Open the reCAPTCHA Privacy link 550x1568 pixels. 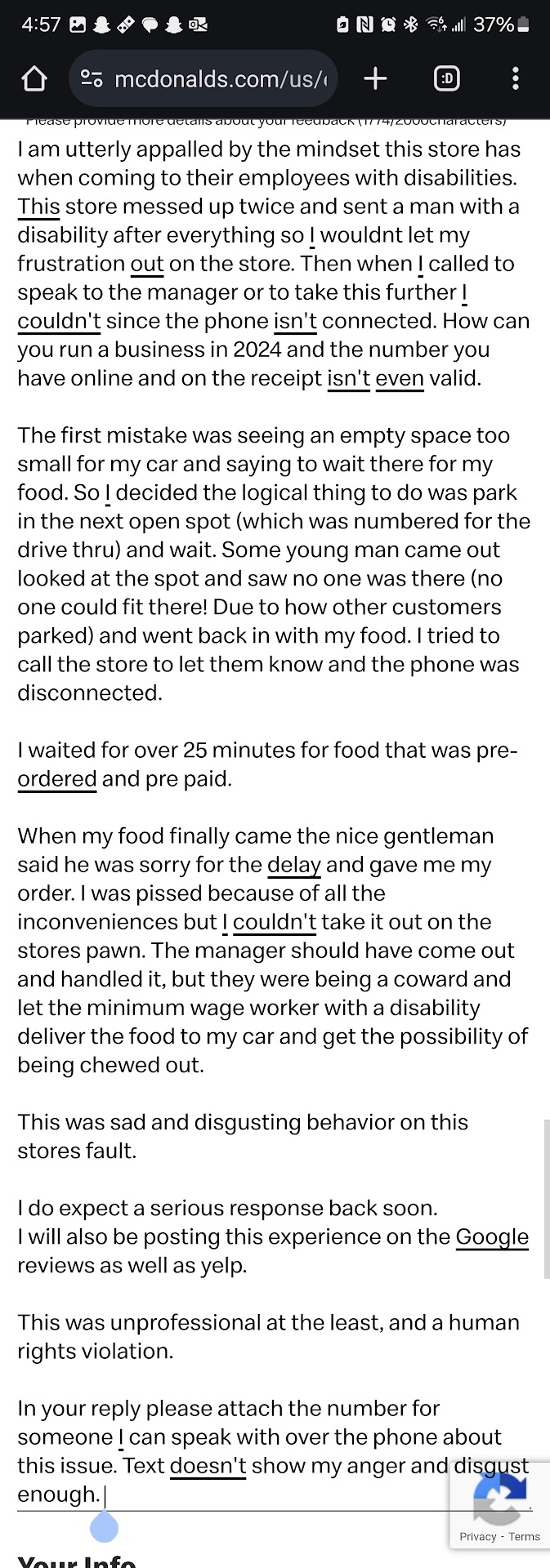(x=477, y=1536)
